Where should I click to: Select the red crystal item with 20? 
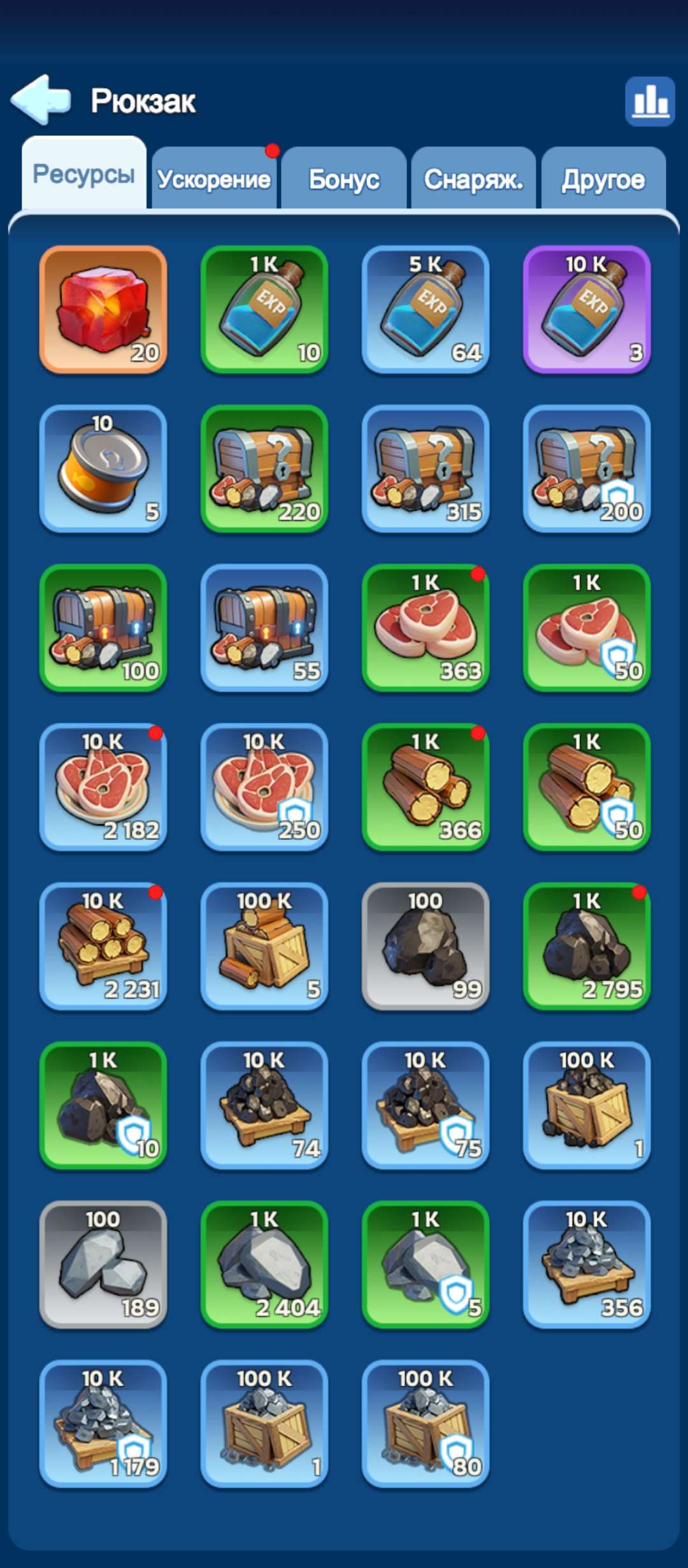coord(103,310)
